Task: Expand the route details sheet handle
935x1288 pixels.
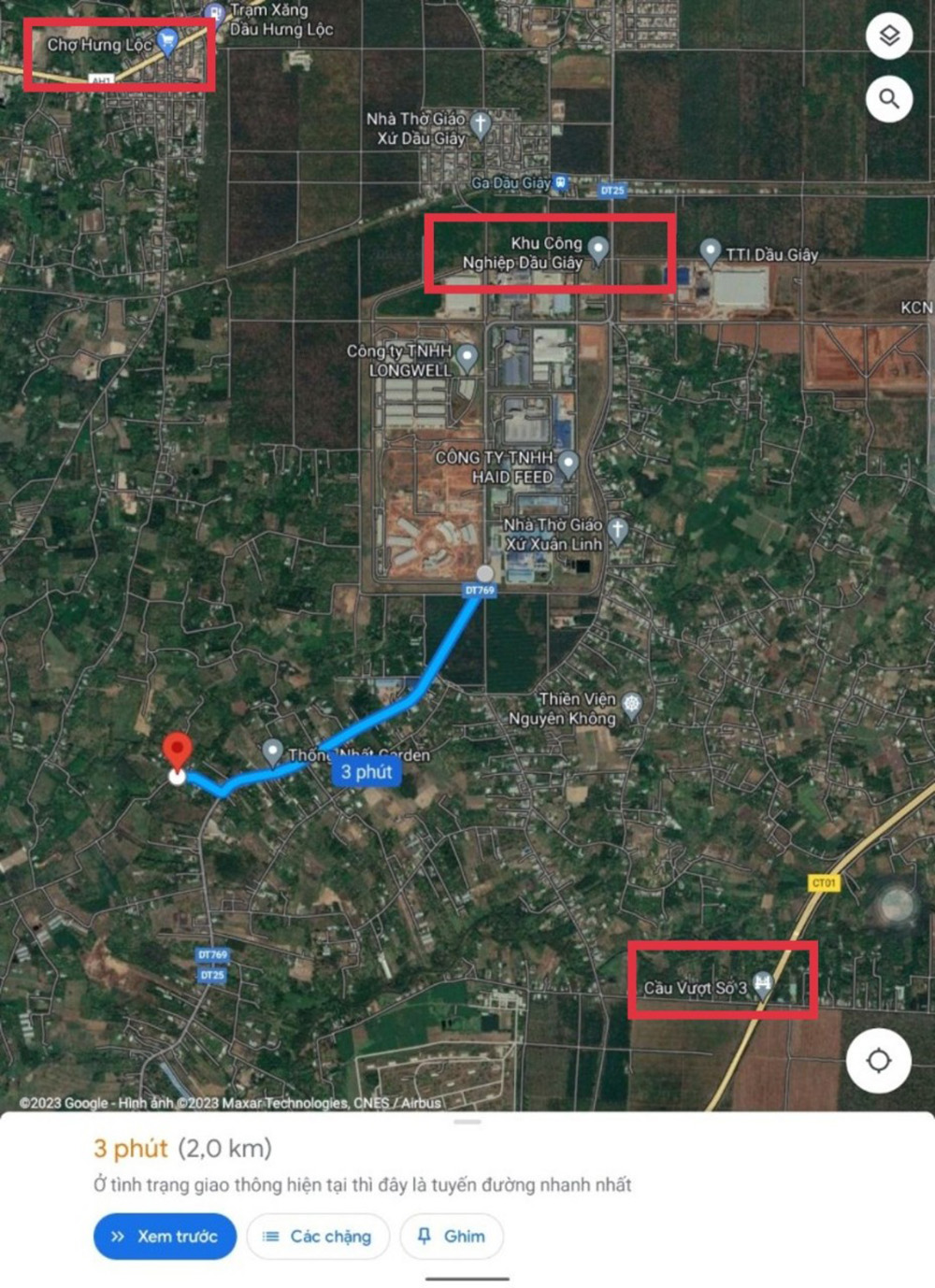Action: (467, 1121)
